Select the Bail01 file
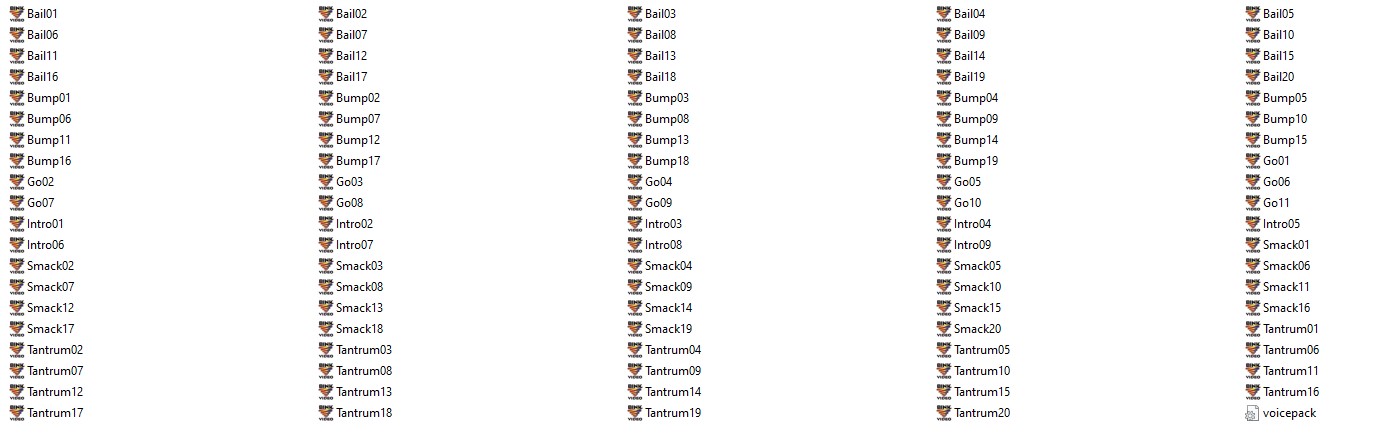The image size is (1399, 444). pos(42,14)
